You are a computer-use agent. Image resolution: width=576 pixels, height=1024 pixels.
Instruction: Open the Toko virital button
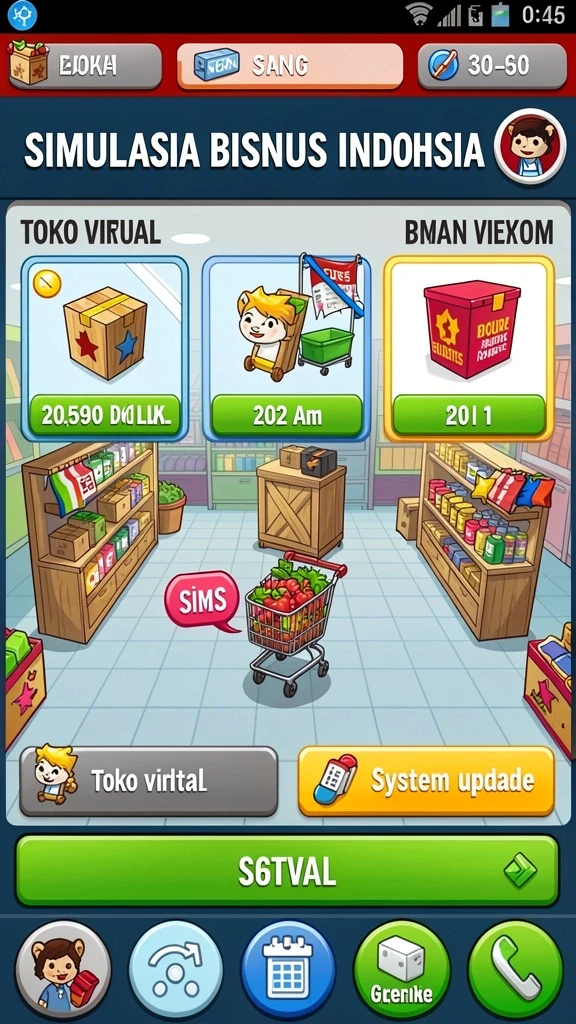tap(149, 781)
